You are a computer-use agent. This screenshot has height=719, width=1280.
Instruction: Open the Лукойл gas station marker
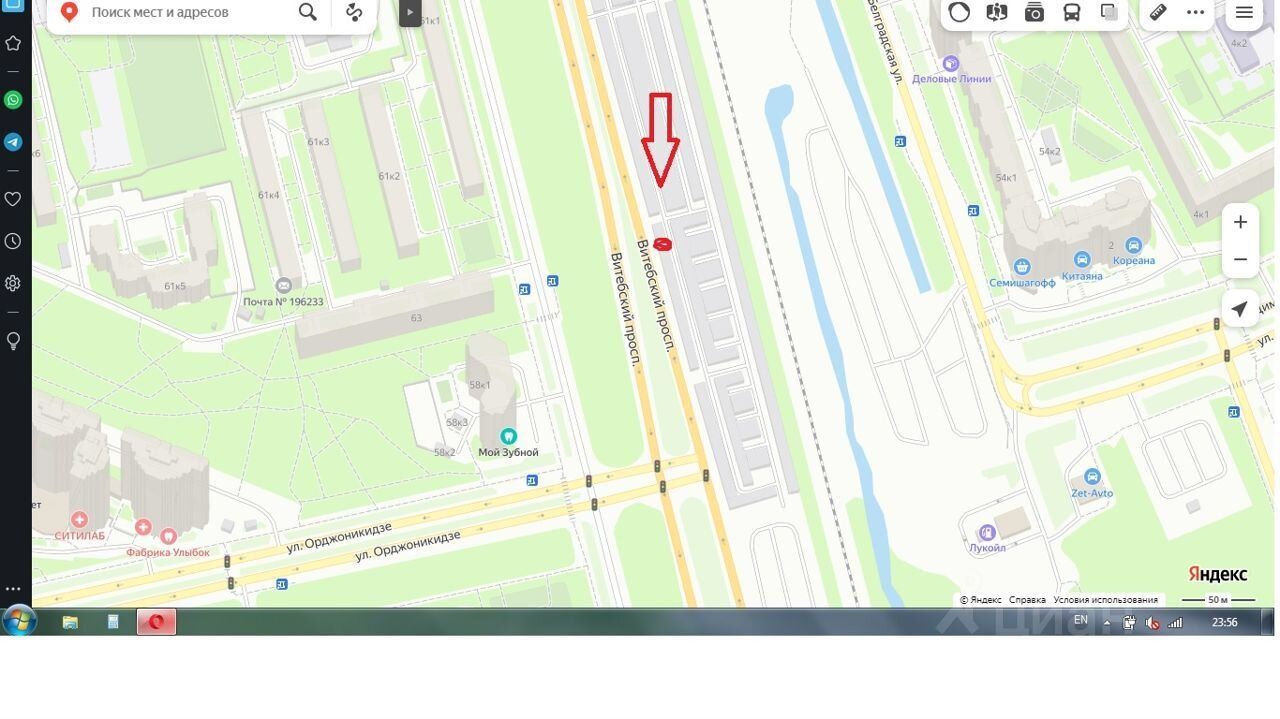[x=987, y=533]
